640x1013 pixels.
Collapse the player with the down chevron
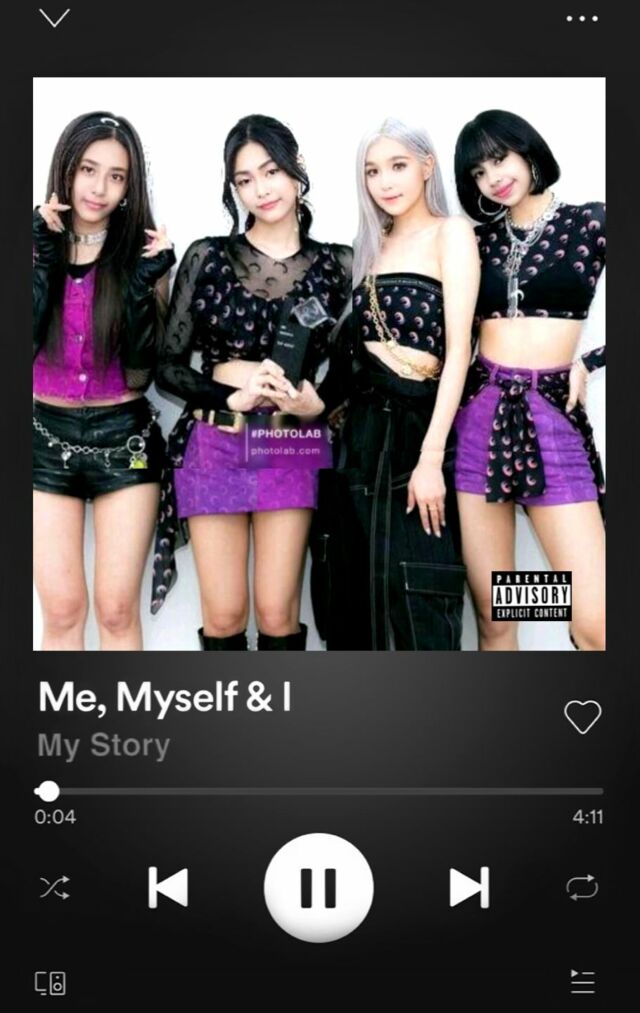coord(54,18)
